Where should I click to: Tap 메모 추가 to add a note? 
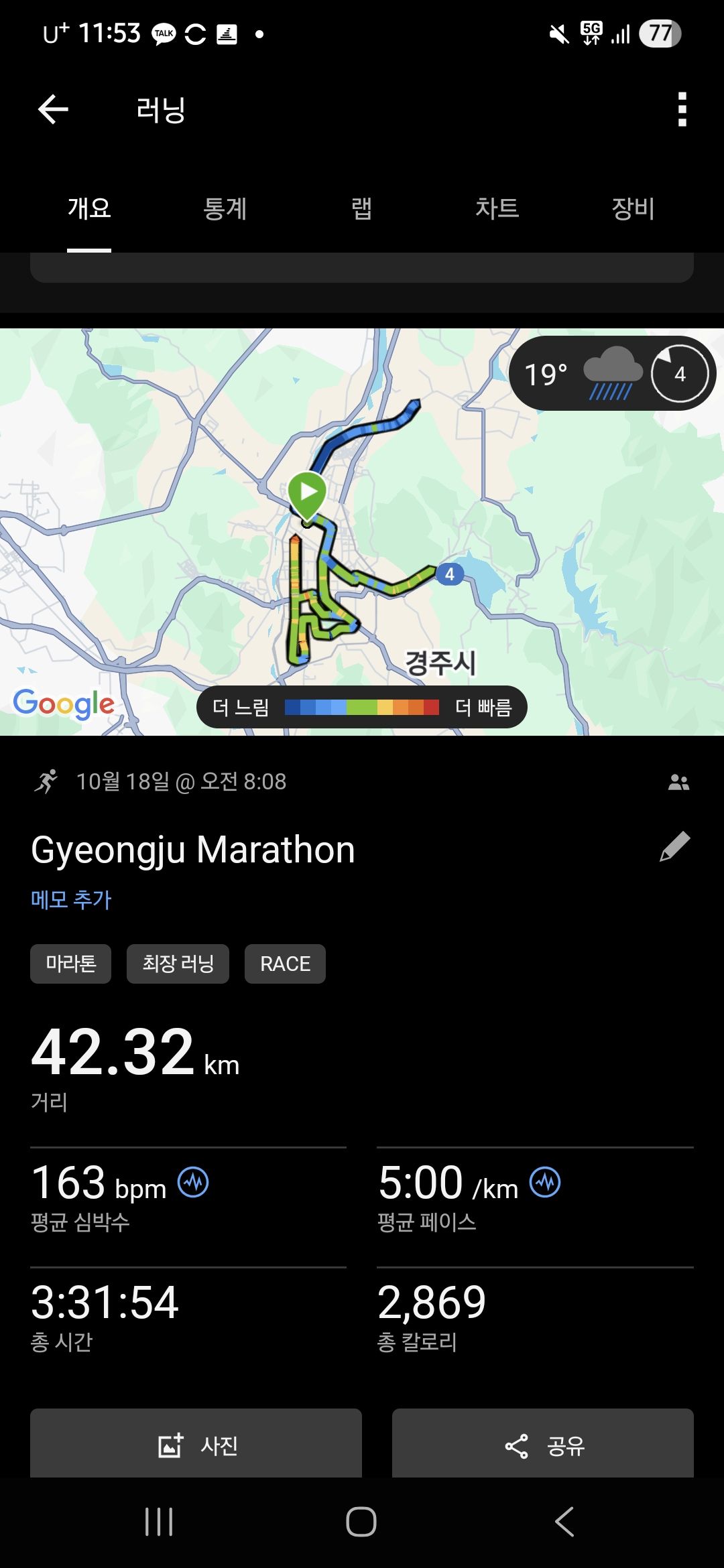pos(71,899)
